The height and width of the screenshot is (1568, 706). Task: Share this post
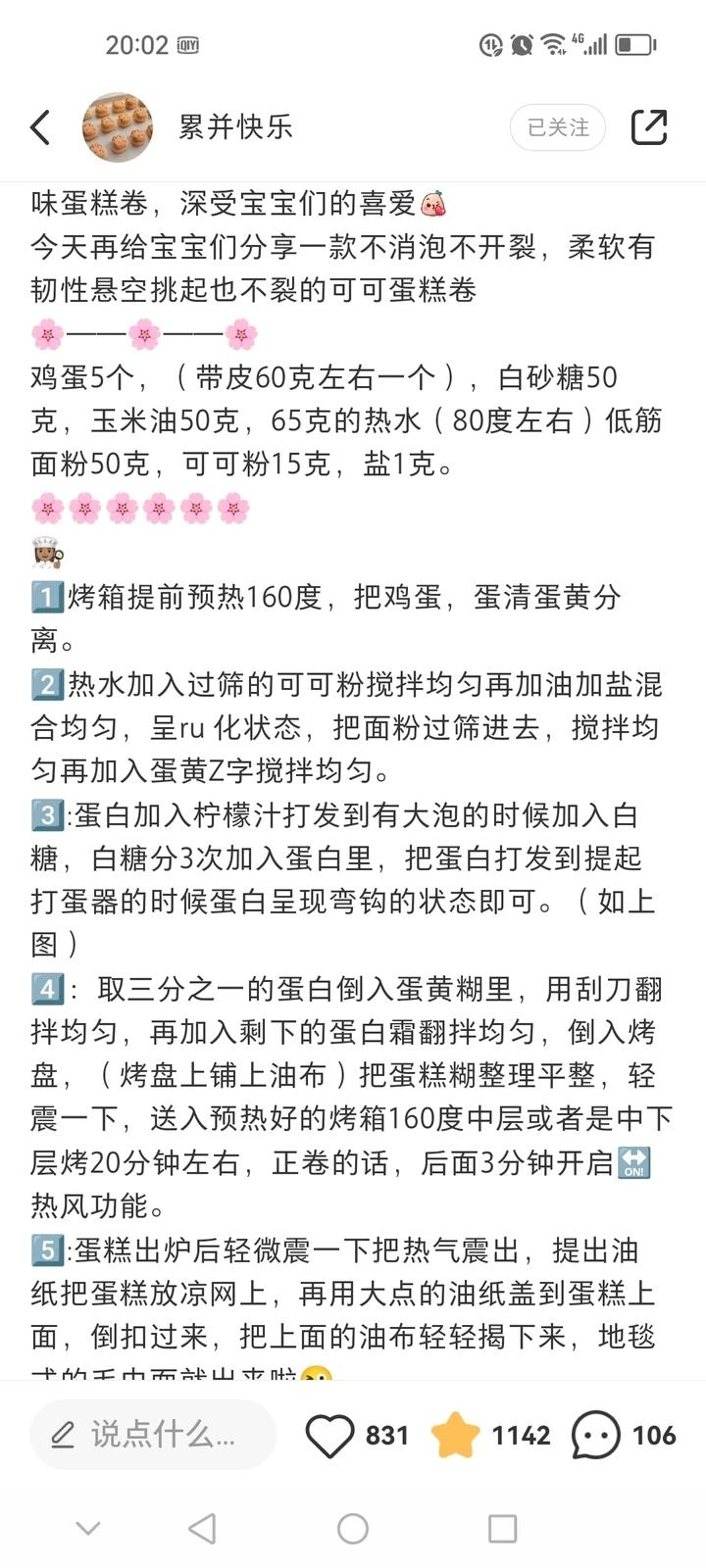tap(649, 127)
